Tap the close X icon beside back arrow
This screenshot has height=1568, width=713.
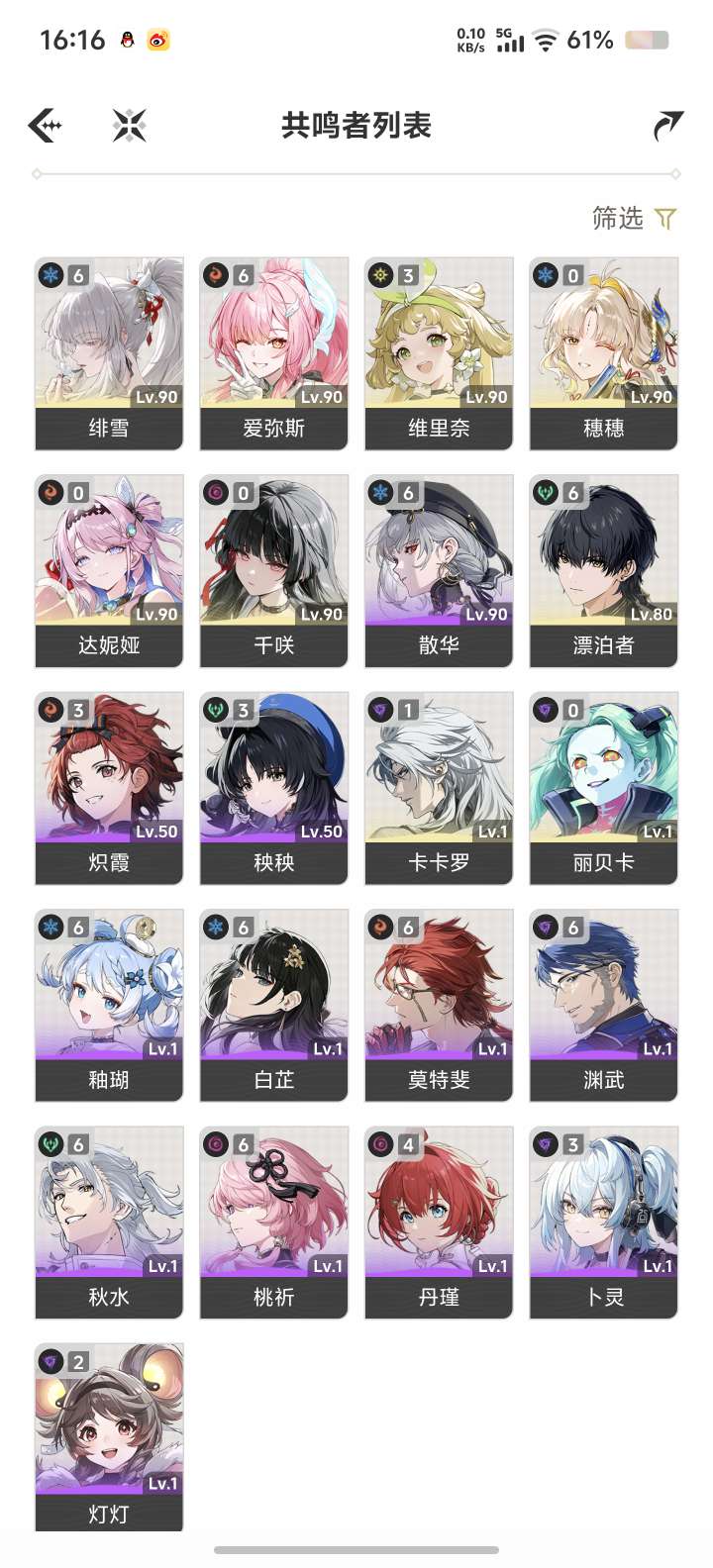130,126
